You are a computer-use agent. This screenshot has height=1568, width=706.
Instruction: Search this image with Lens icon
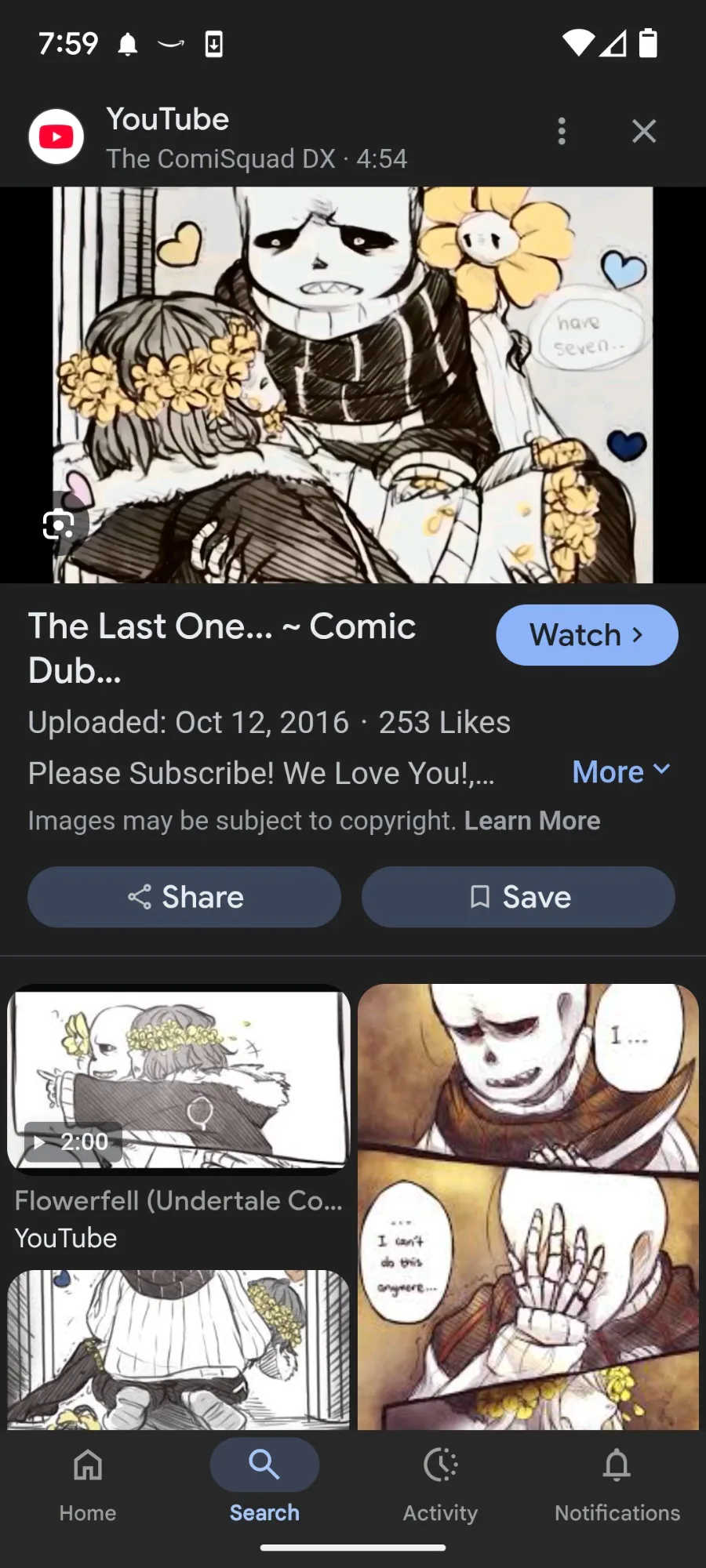(x=59, y=524)
